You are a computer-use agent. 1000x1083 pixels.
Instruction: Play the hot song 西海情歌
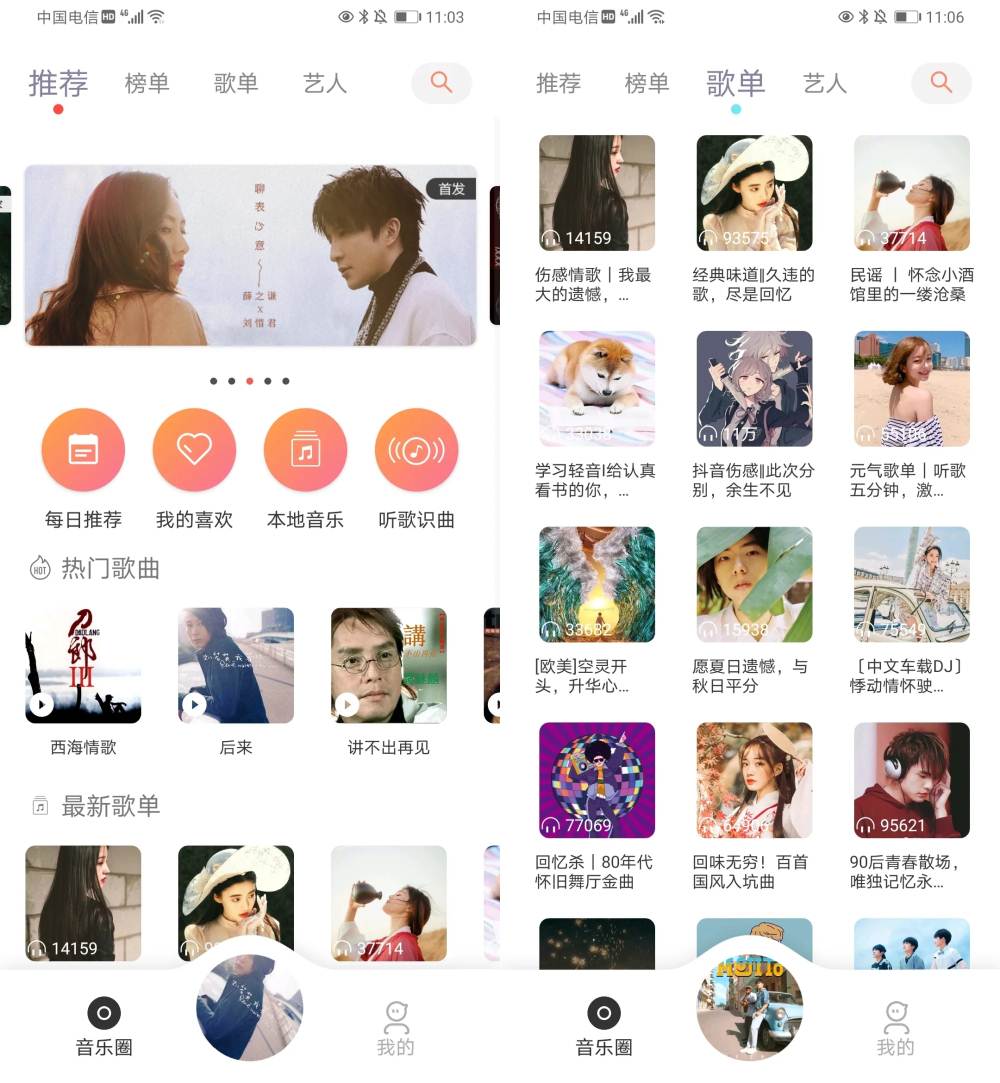(x=83, y=665)
